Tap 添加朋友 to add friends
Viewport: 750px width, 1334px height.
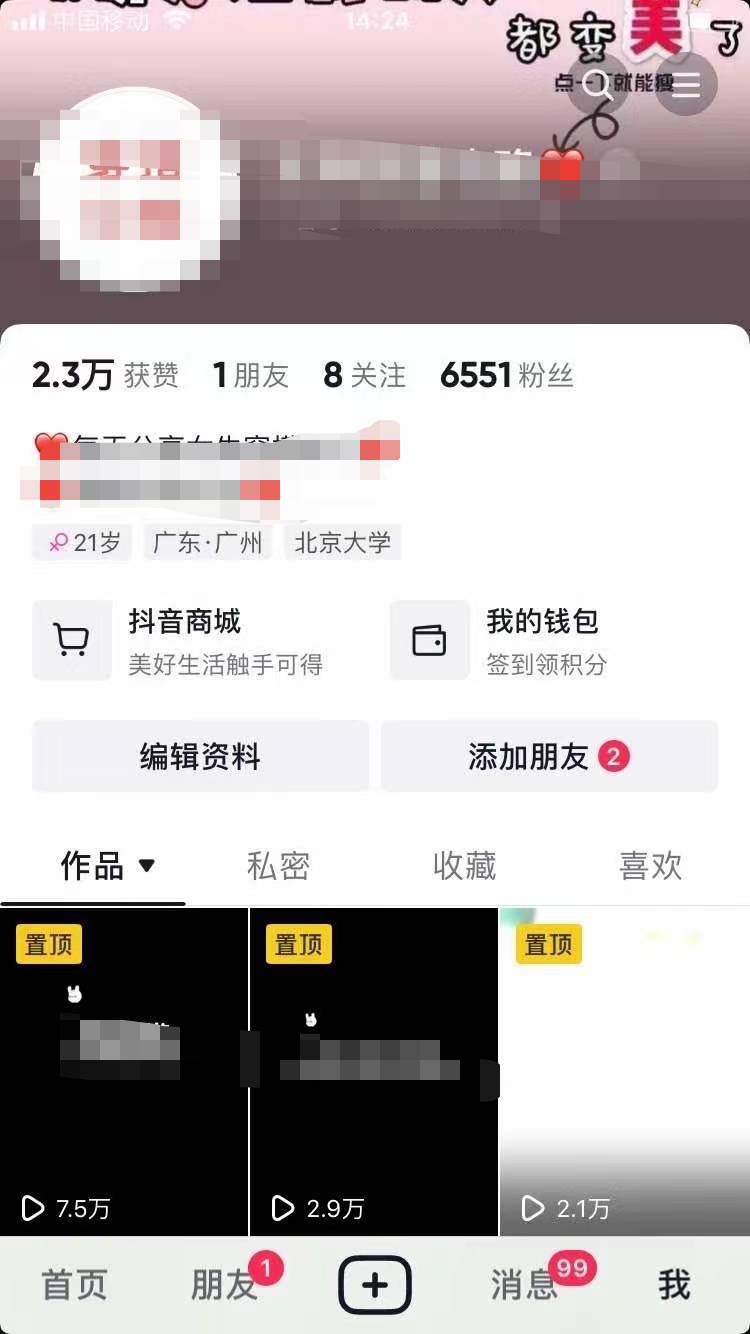548,757
